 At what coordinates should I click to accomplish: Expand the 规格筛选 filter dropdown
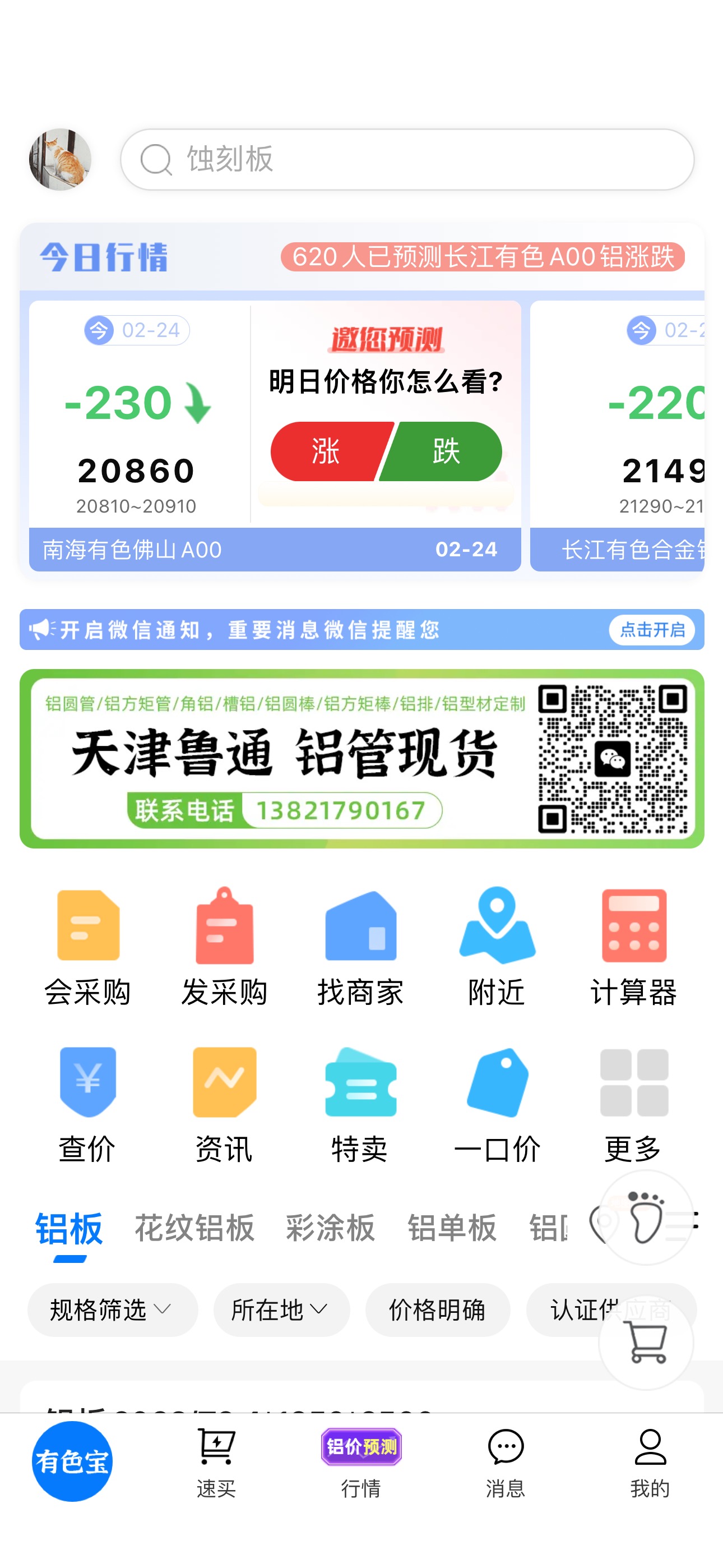113,1309
